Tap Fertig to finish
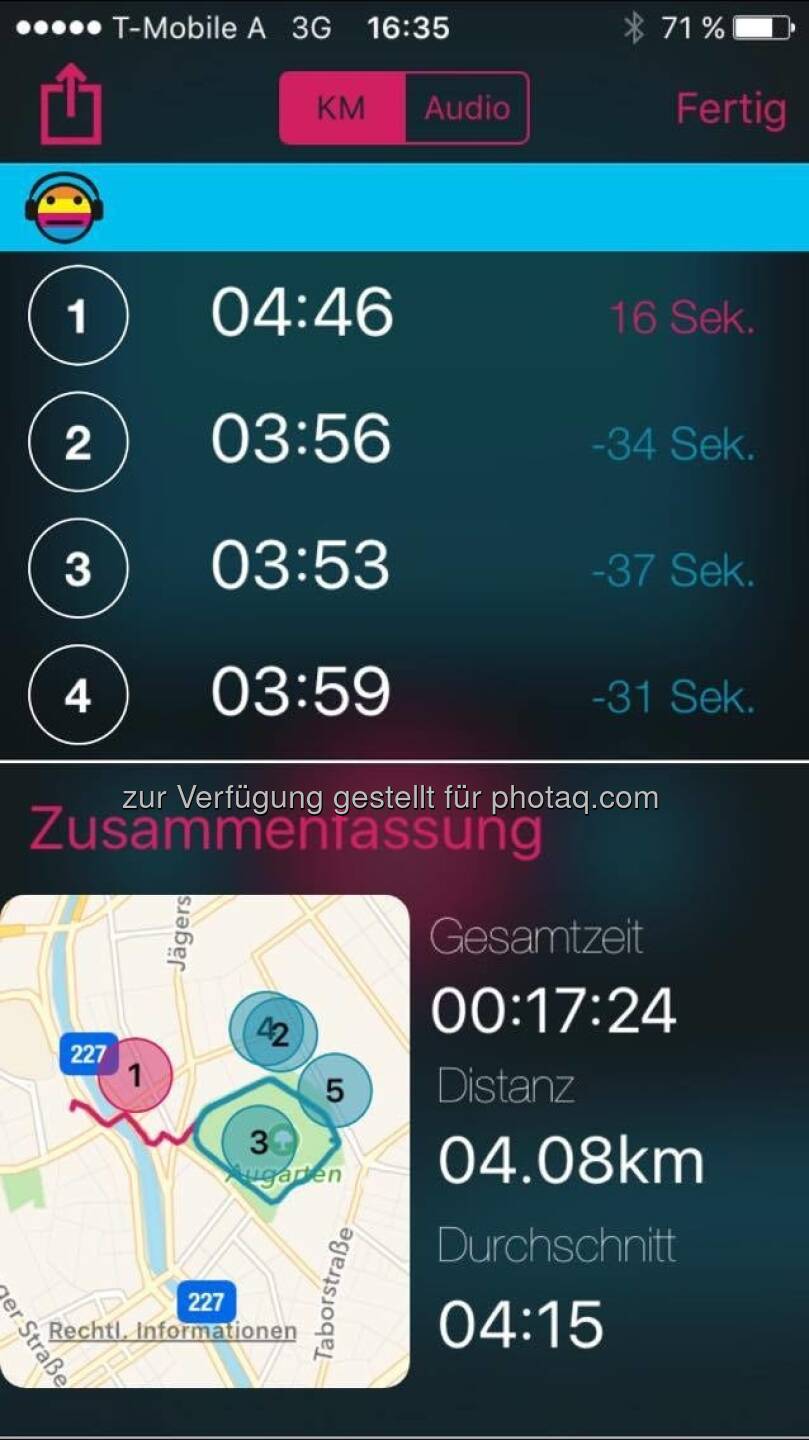 (730, 108)
